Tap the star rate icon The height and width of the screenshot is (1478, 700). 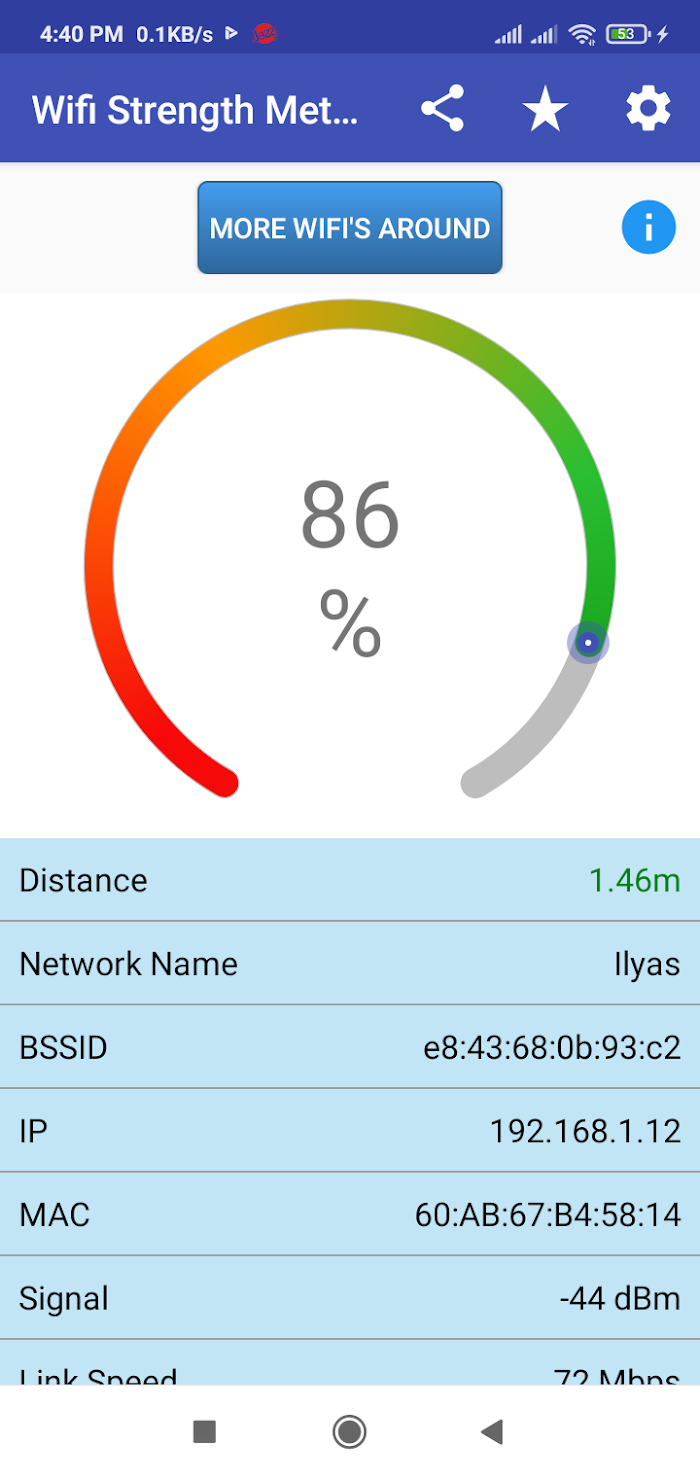coord(545,109)
